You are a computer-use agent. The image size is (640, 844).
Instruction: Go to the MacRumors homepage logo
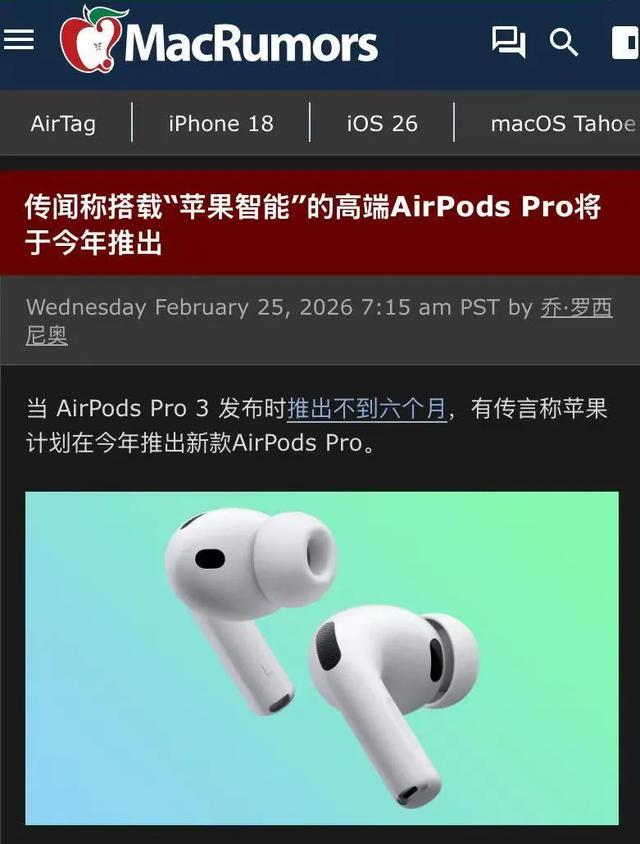[x=219, y=42]
